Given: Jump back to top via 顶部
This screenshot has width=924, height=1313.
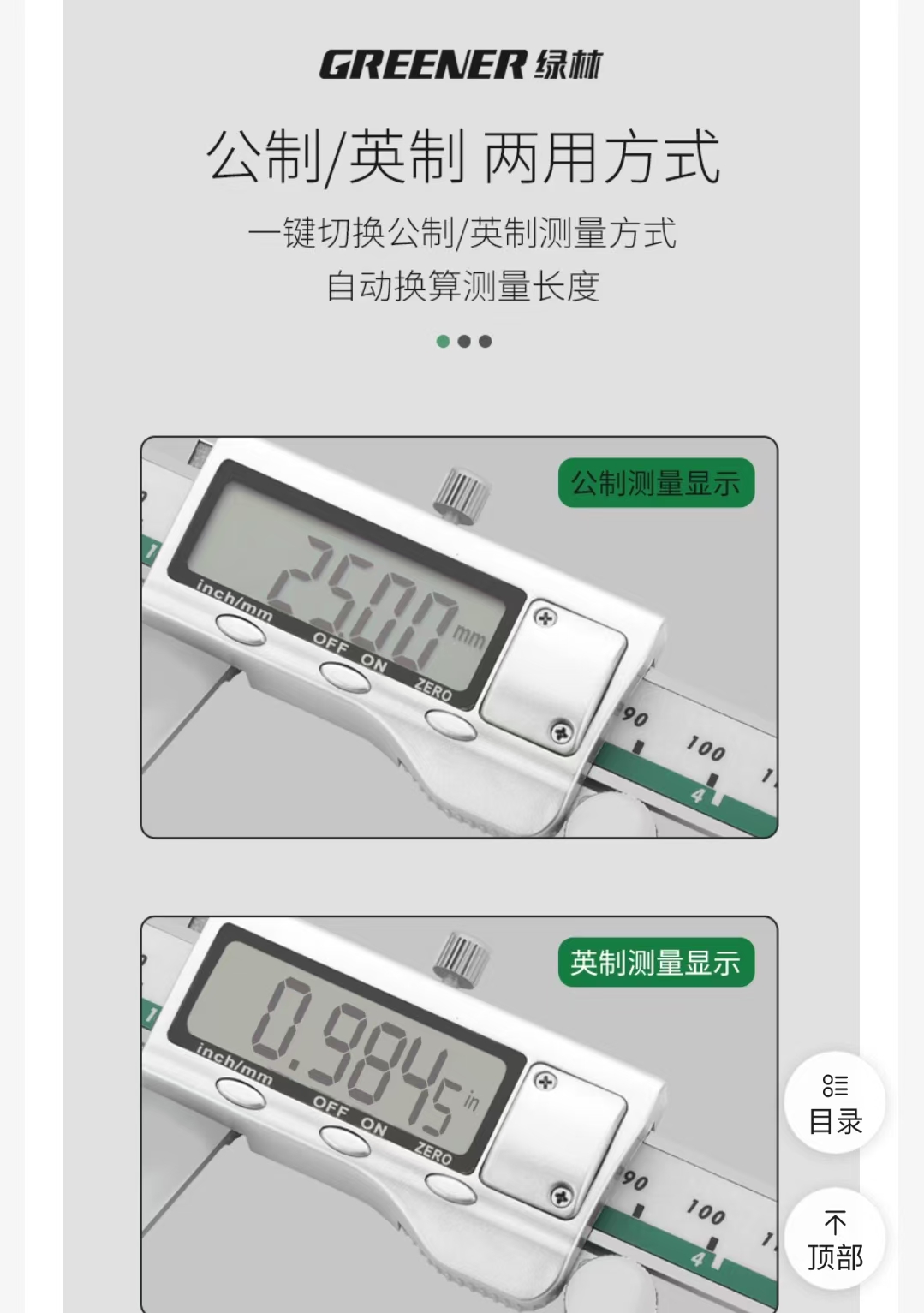Looking at the screenshot, I should (x=835, y=1239).
